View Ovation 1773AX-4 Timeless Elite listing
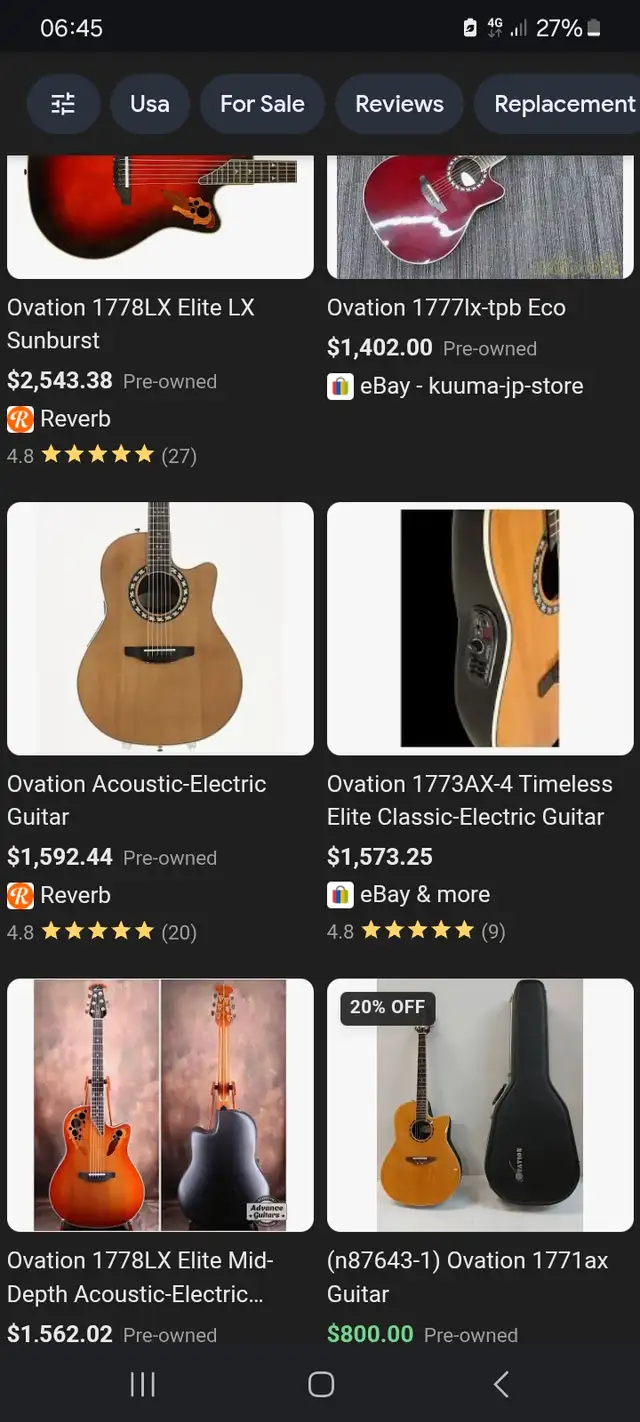 [x=469, y=799]
